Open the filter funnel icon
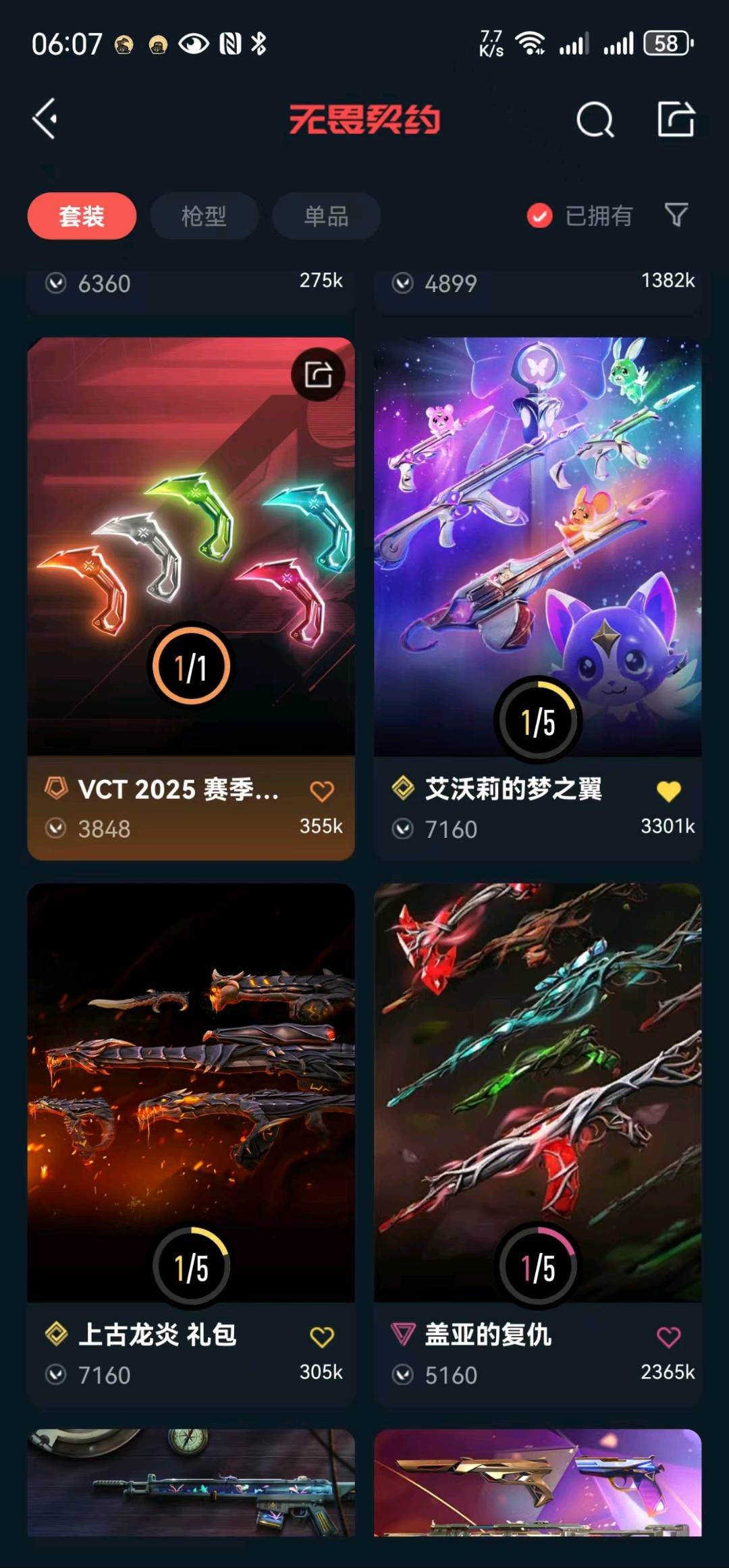 pyautogui.click(x=676, y=215)
